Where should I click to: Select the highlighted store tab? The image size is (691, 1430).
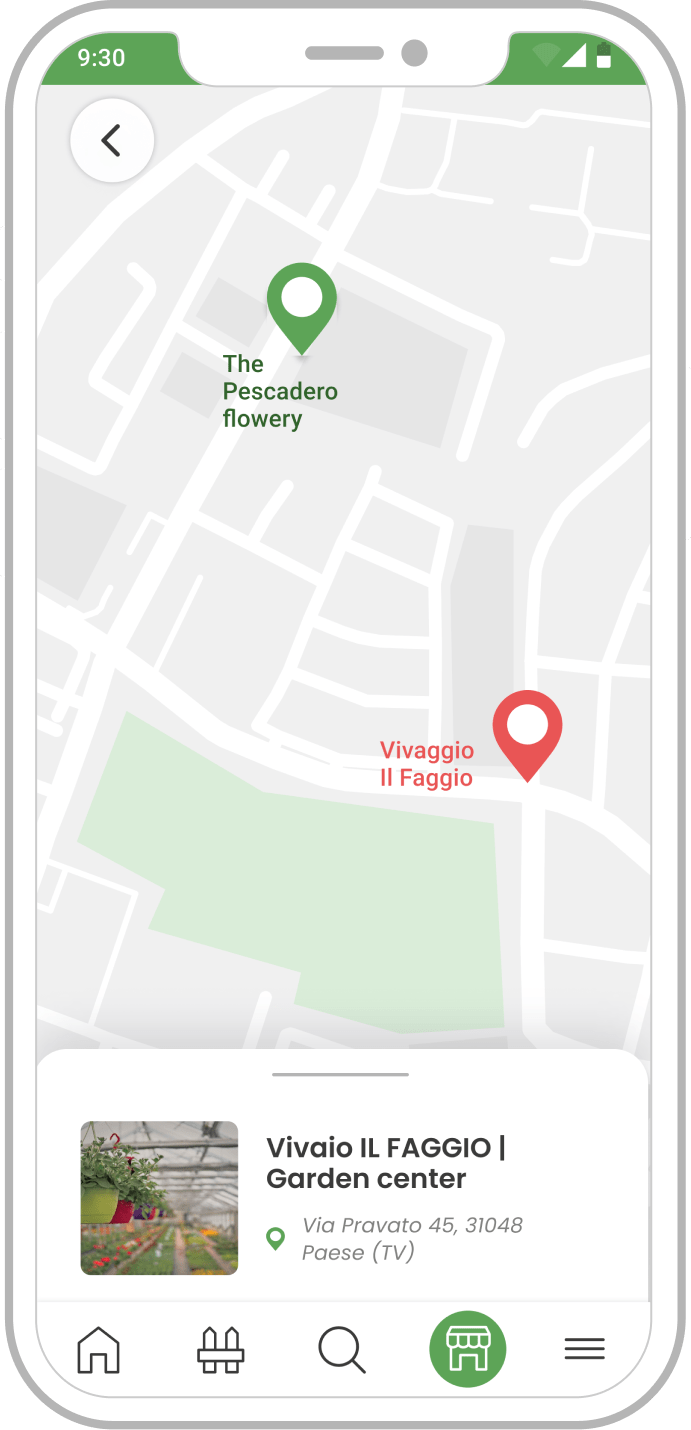click(468, 1349)
